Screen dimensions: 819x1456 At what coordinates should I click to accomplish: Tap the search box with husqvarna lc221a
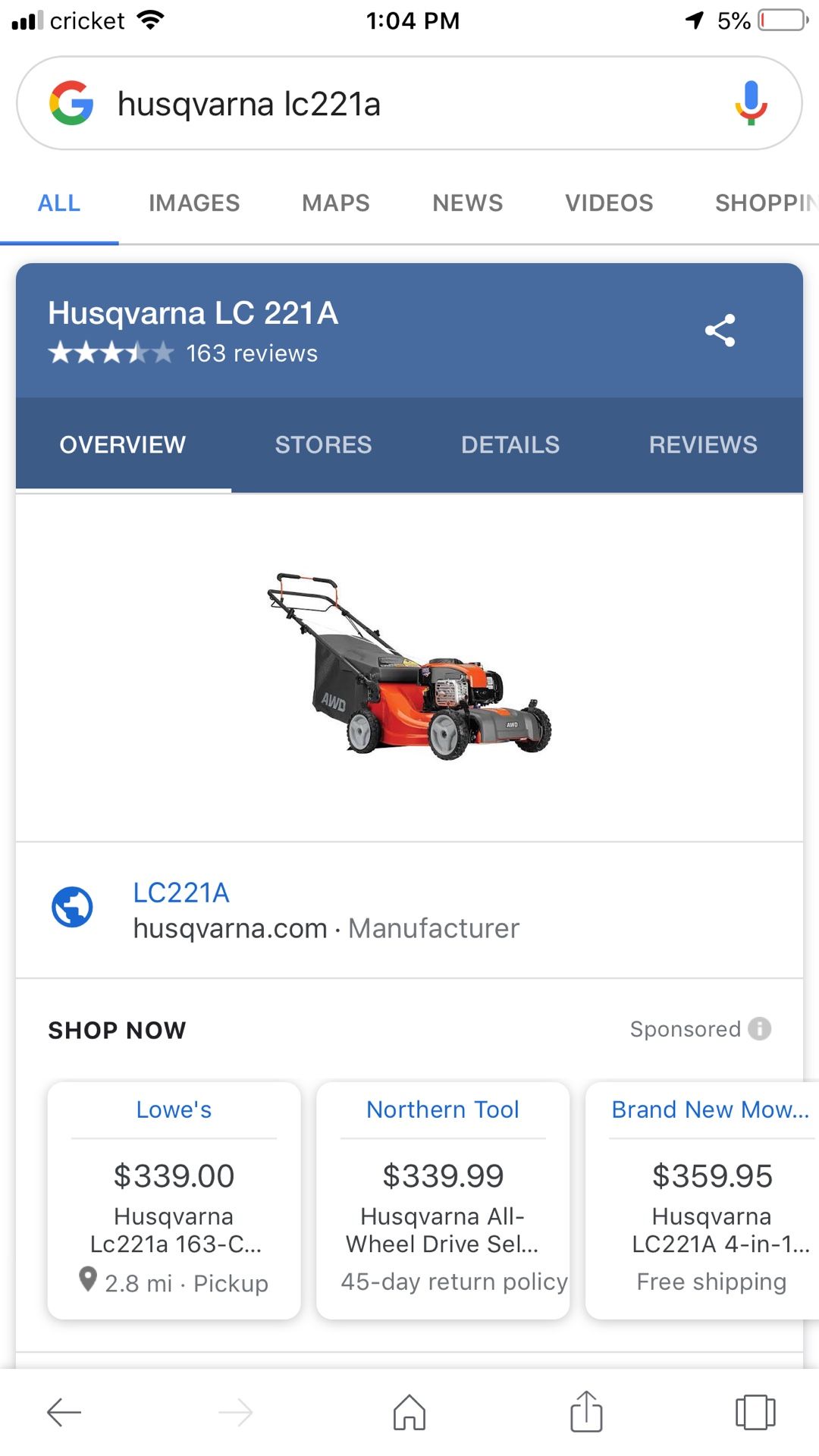point(409,103)
